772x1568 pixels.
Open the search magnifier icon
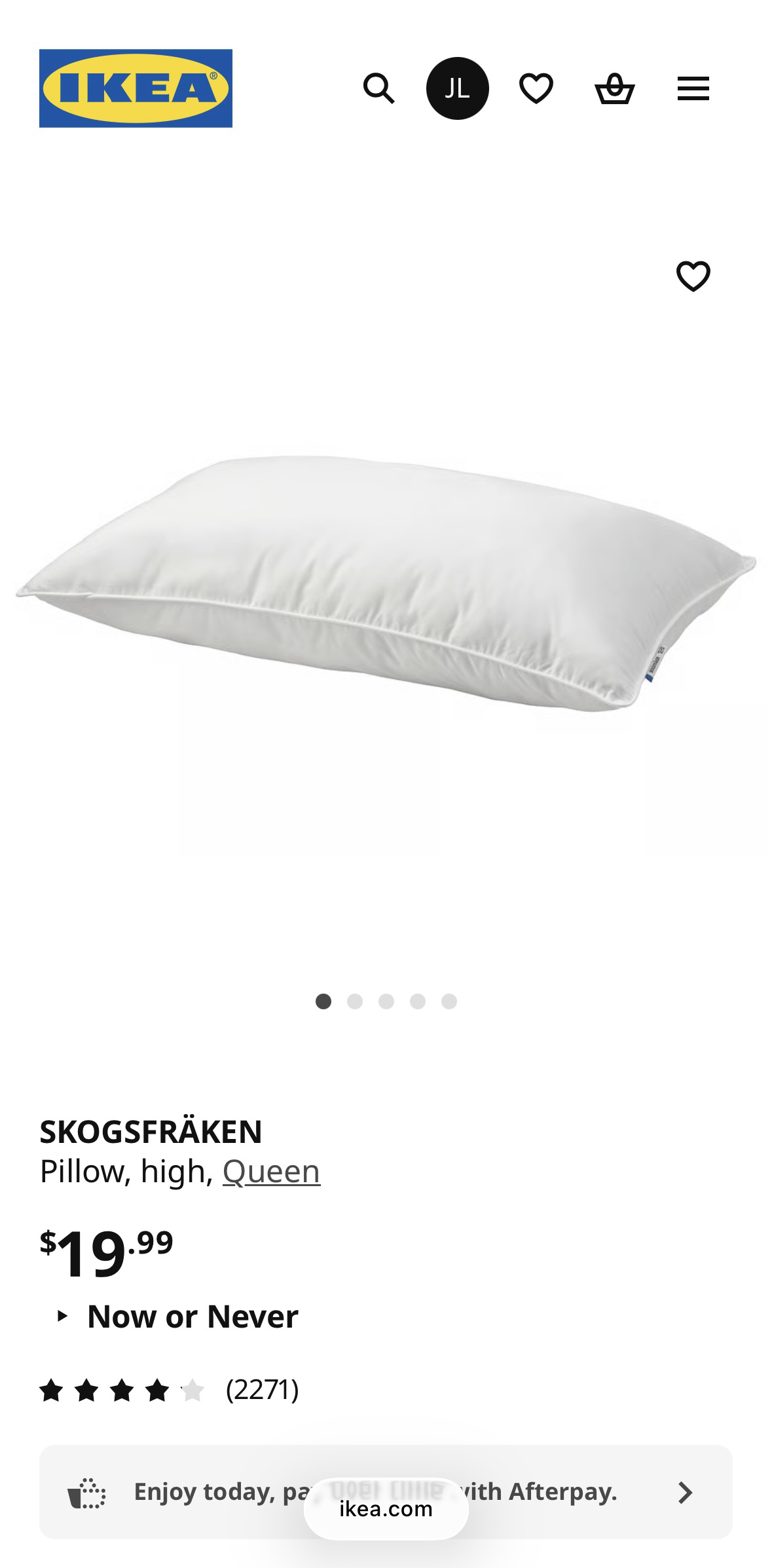379,88
